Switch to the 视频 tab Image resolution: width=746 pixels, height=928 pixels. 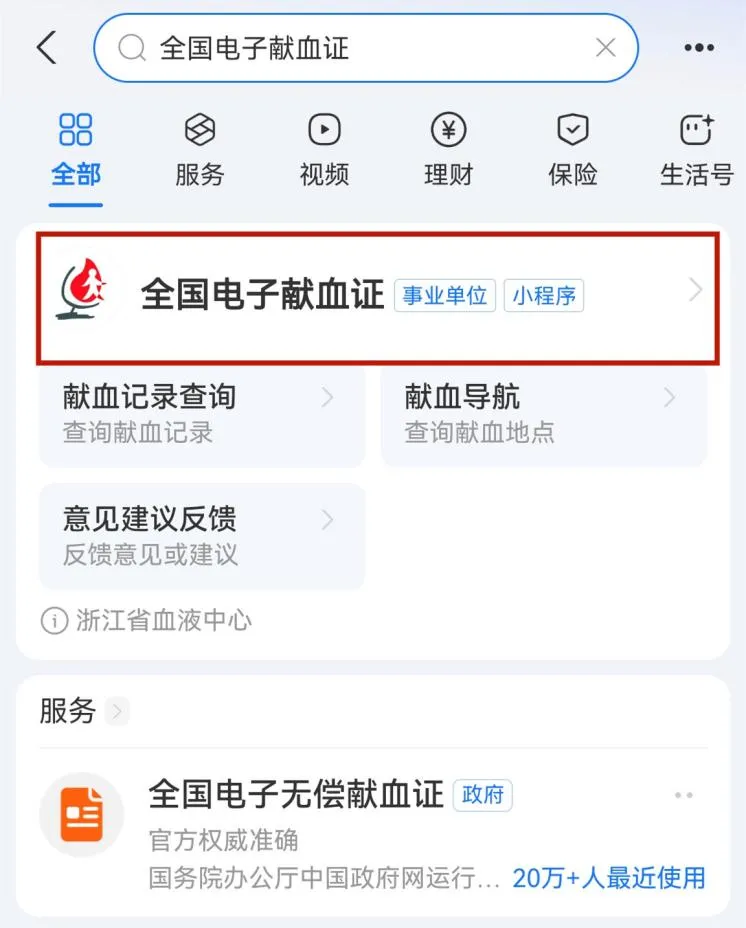coord(324,150)
